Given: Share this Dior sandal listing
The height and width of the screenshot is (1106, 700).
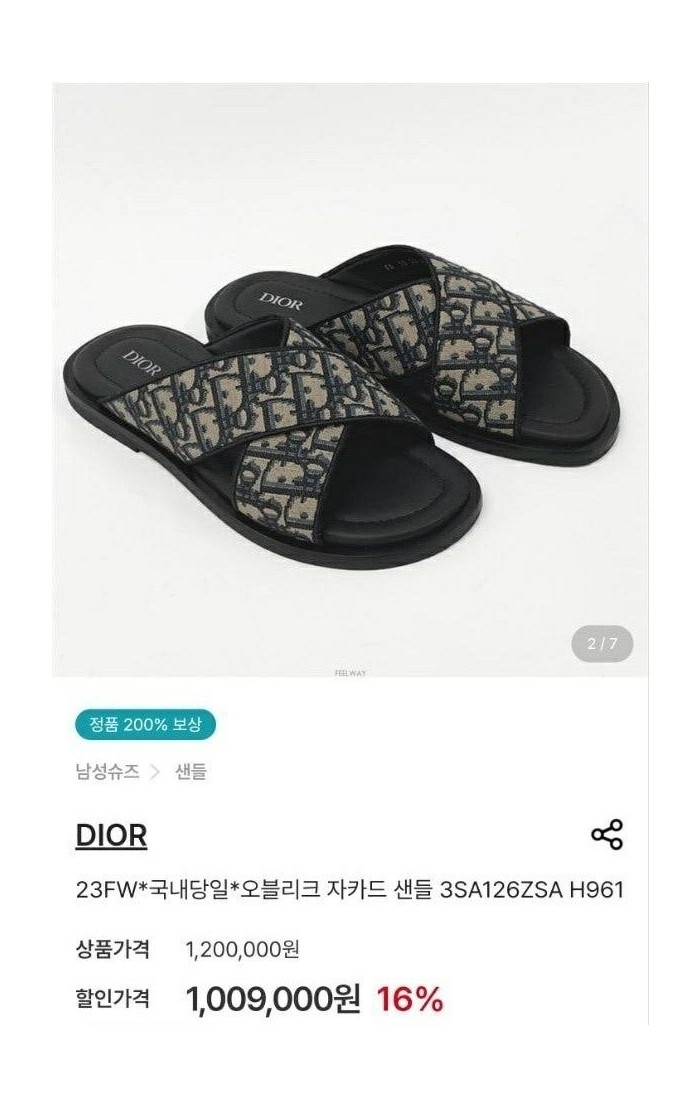Looking at the screenshot, I should (x=607, y=835).
